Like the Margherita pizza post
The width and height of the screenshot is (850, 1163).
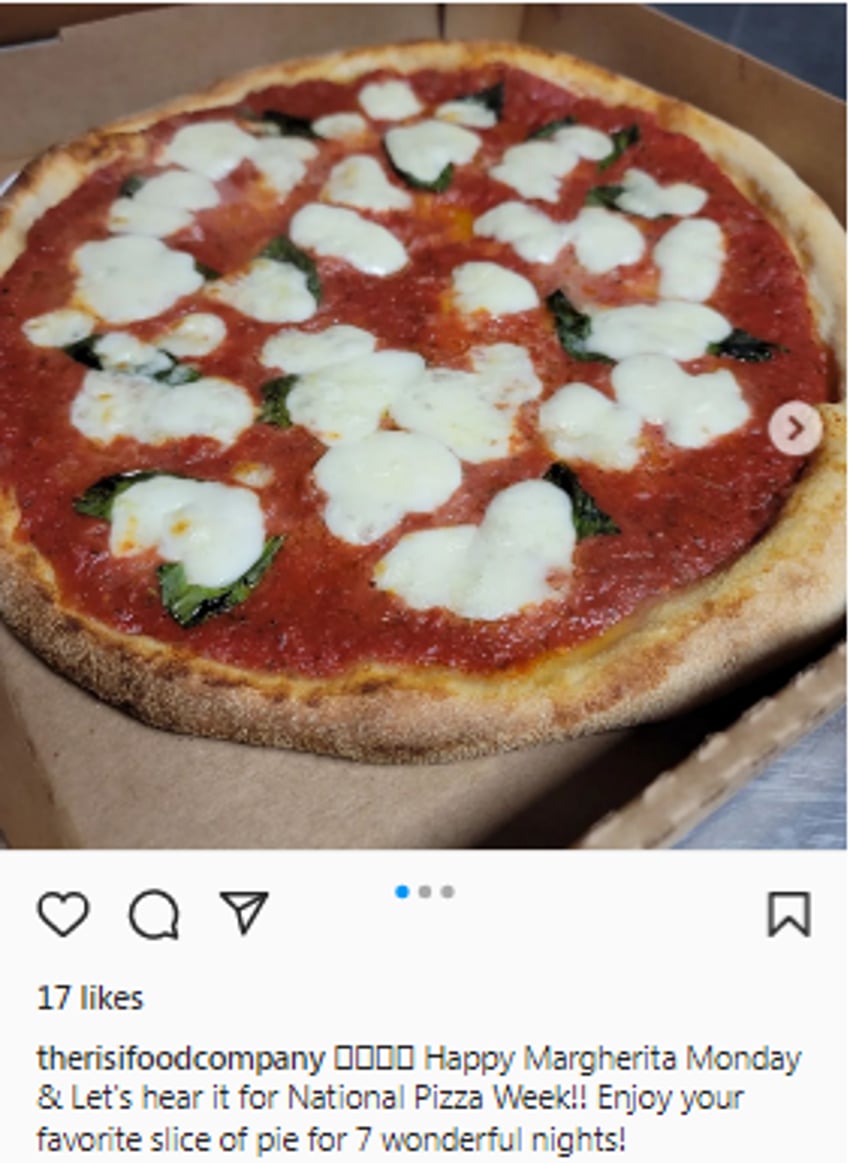click(x=63, y=914)
